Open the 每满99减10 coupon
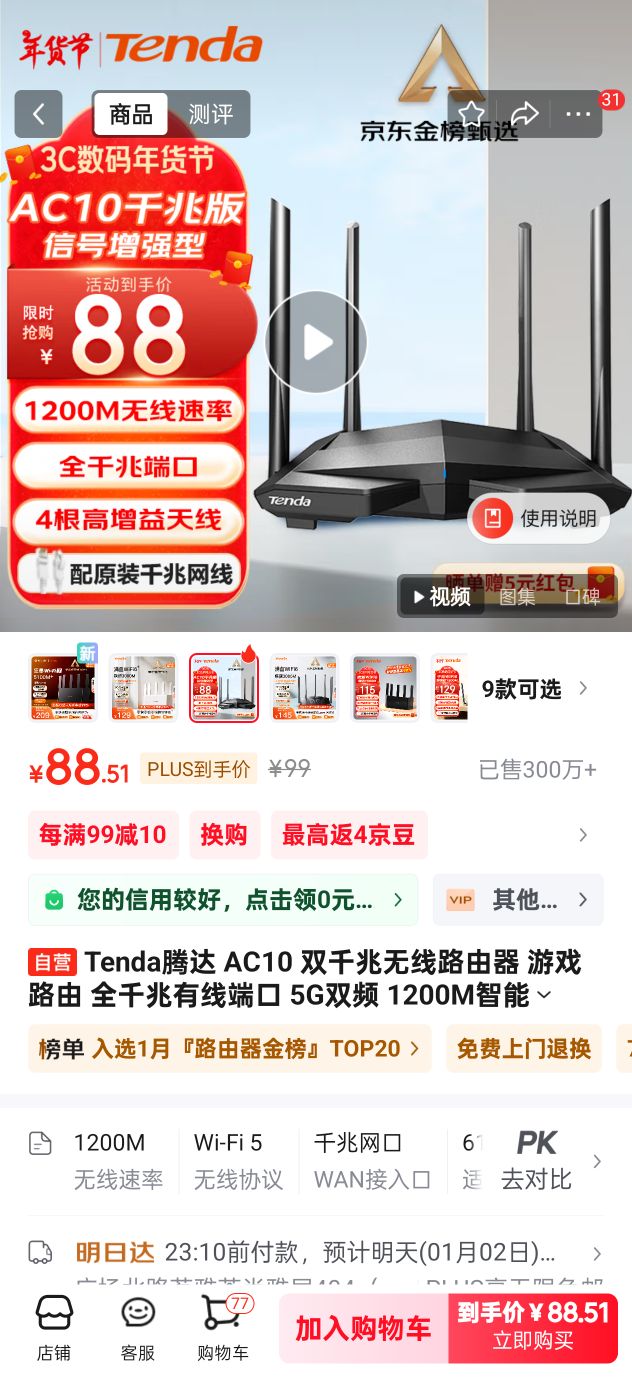The height and width of the screenshot is (1390, 632). 103,835
